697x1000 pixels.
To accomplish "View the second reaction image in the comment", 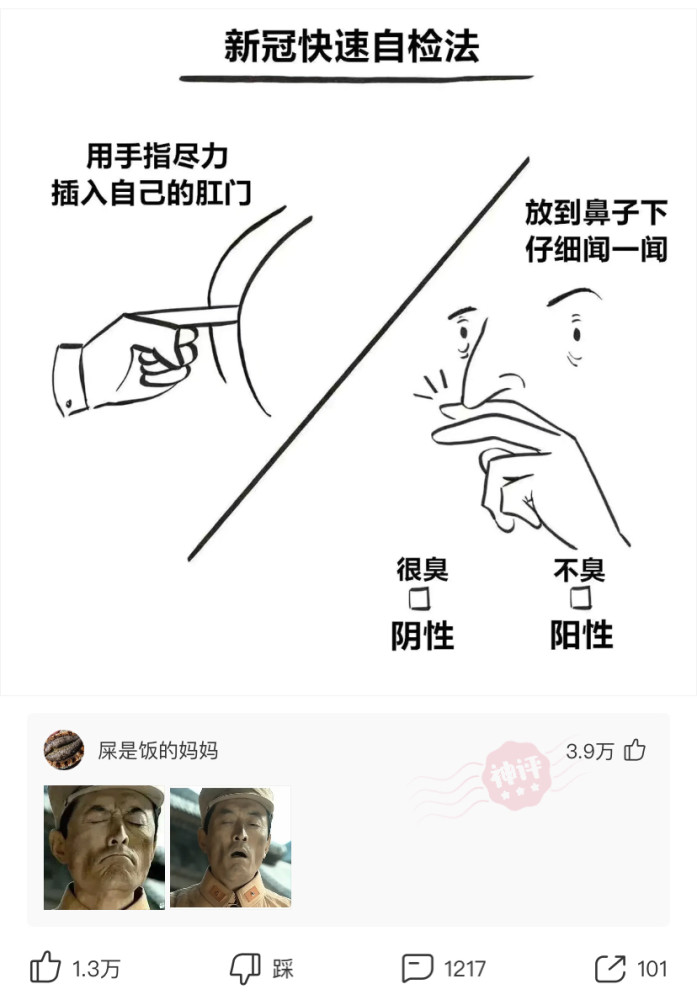I will pyautogui.click(x=230, y=847).
